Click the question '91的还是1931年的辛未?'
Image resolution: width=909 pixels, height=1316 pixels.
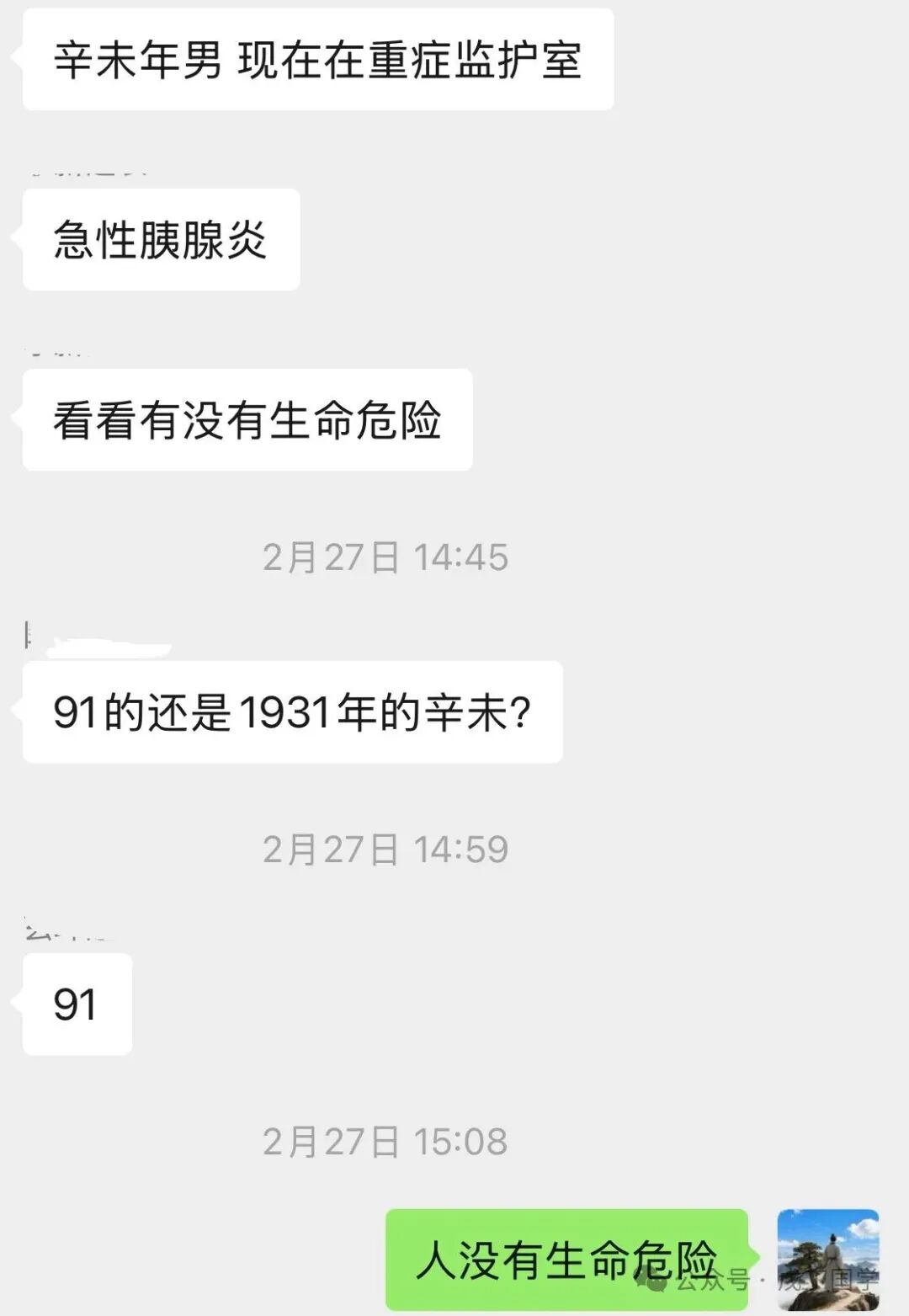290,711
